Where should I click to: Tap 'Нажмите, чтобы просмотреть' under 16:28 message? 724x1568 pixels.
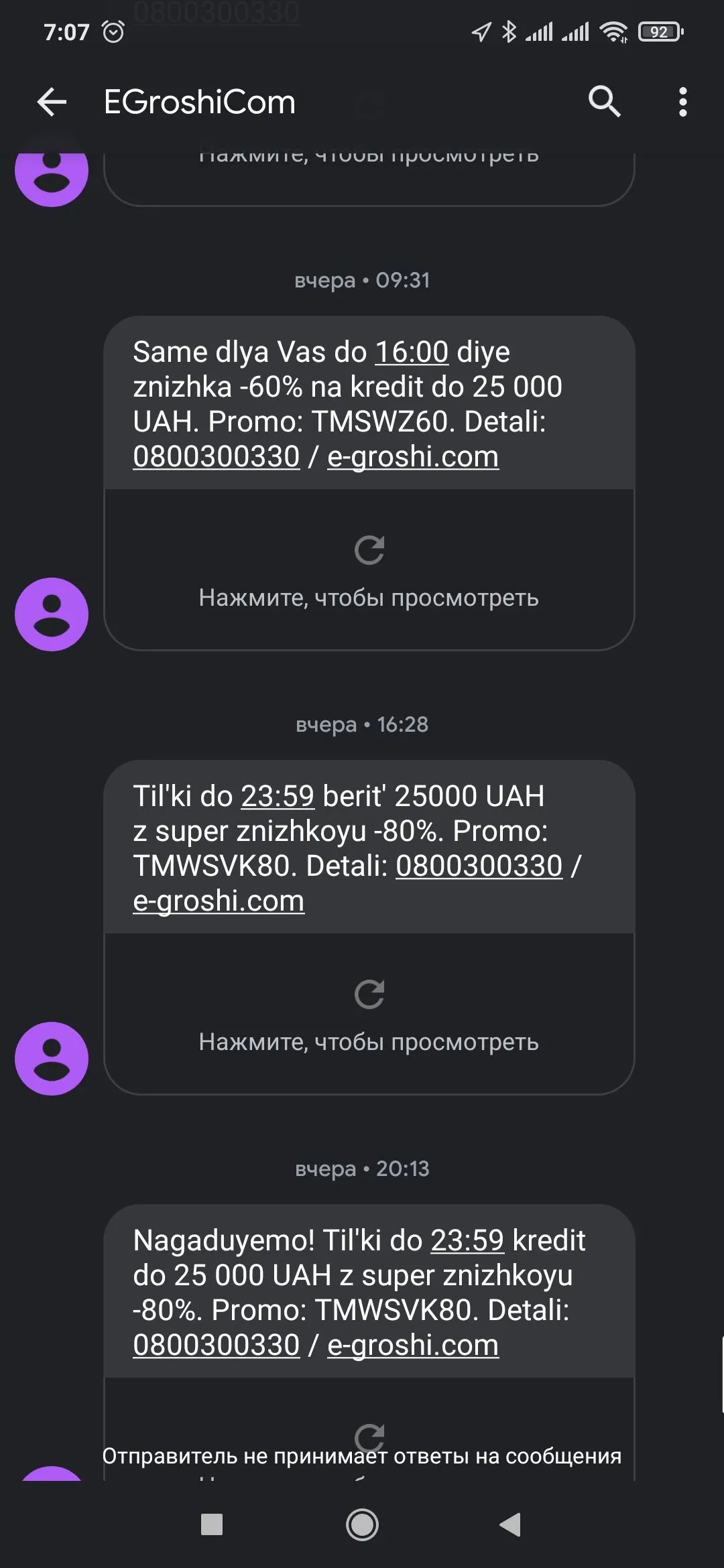point(369,1042)
